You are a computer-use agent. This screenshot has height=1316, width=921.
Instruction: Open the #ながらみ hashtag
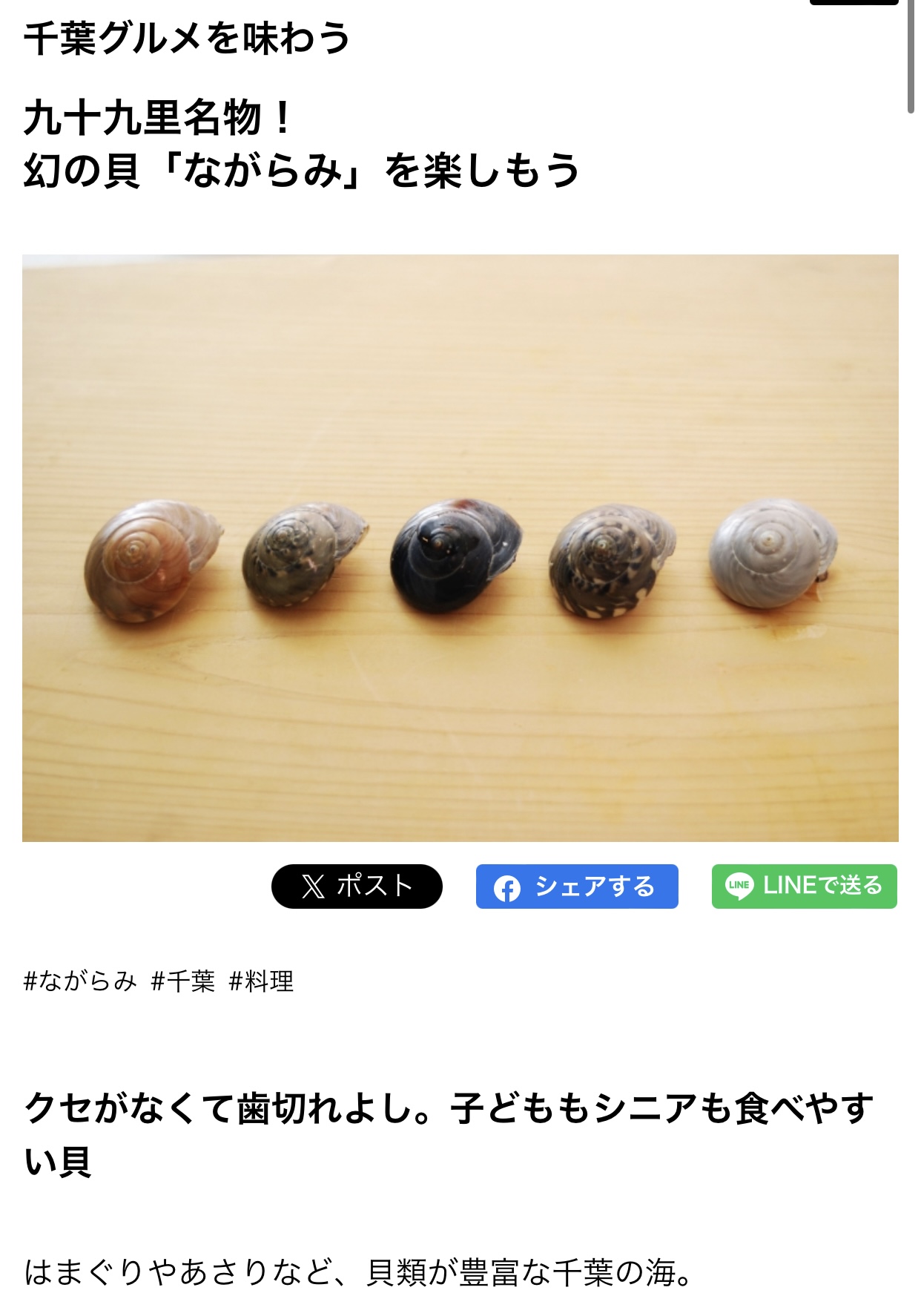(80, 981)
